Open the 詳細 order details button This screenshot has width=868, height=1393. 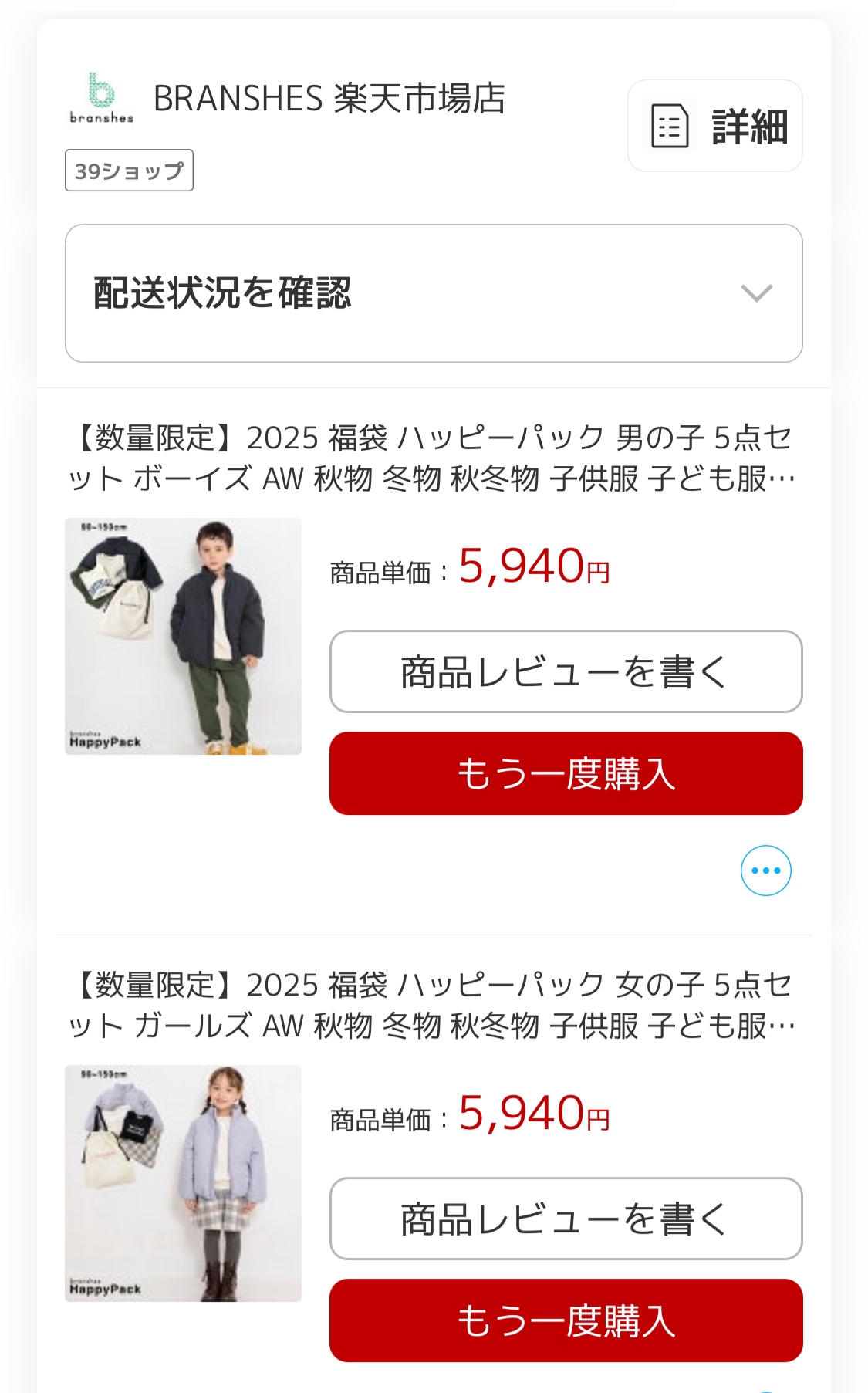tap(714, 126)
